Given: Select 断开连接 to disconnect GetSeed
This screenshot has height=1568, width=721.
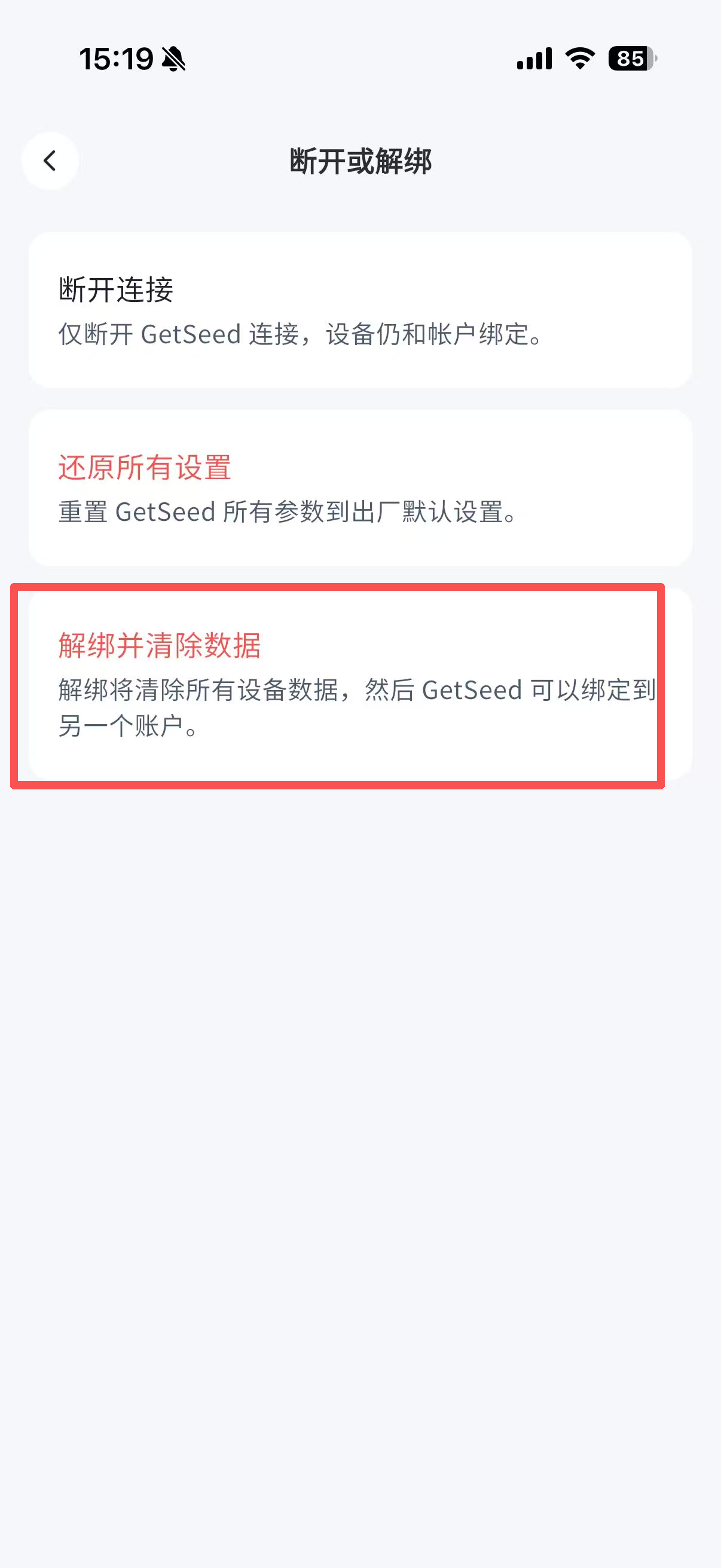Looking at the screenshot, I should pos(360,310).
